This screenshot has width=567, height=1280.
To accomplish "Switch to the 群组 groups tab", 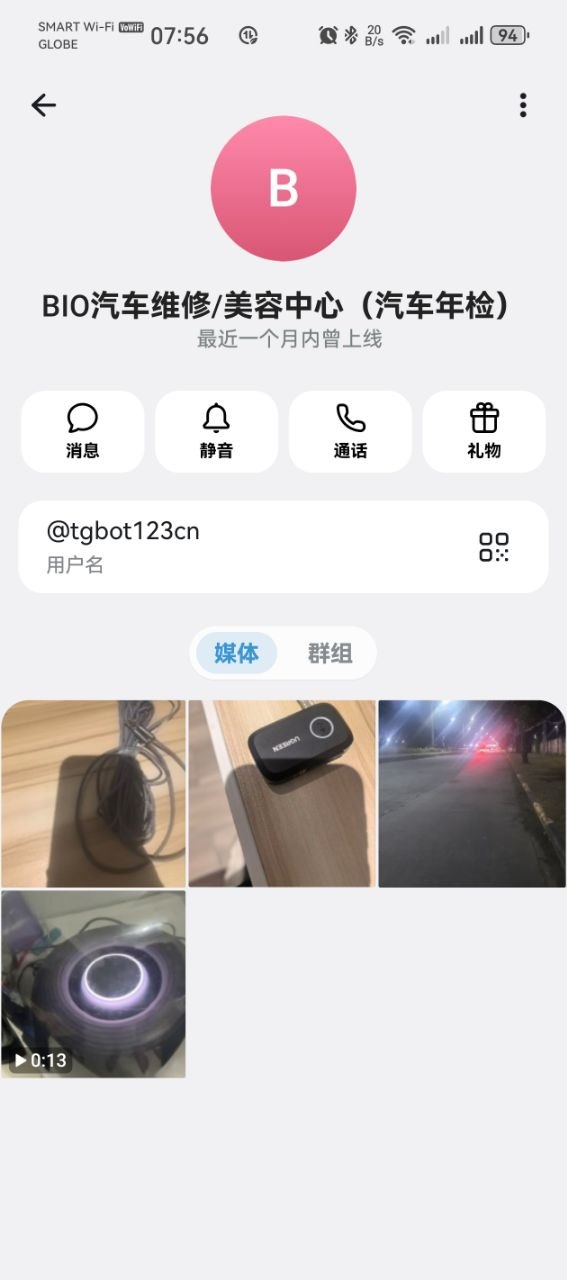I will tap(330, 653).
